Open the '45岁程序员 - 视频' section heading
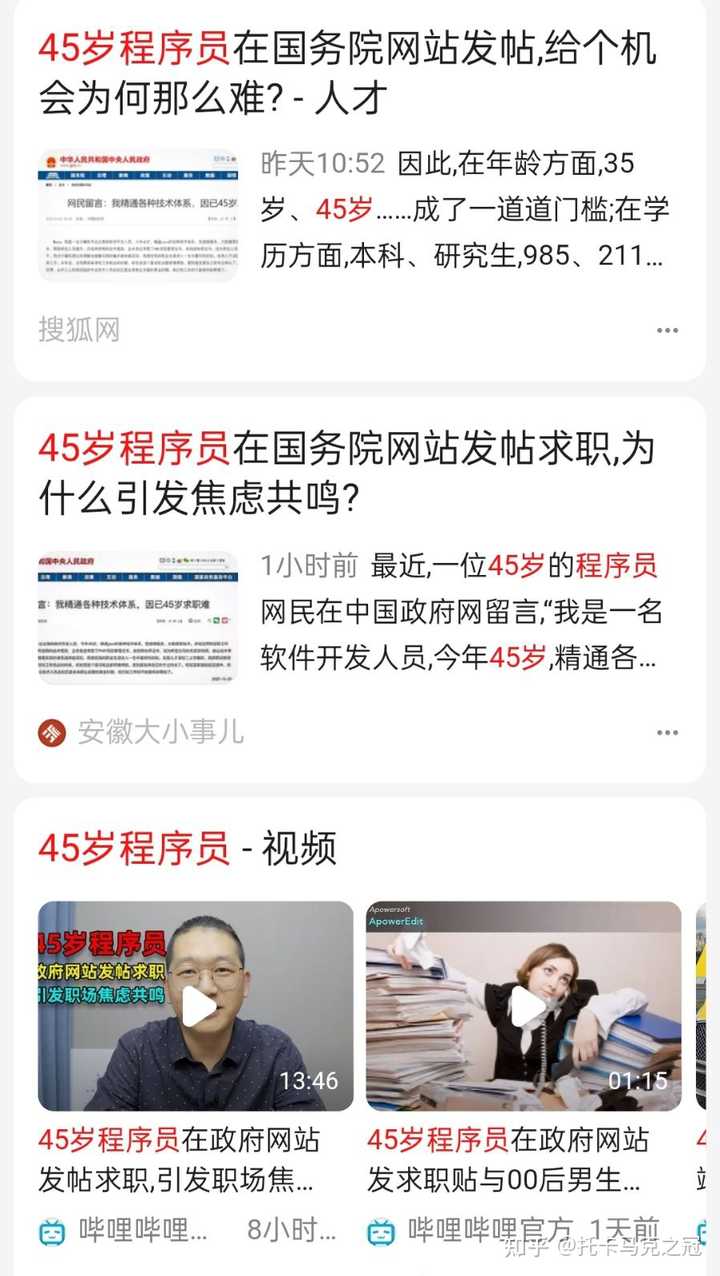720x1276 pixels. [x=187, y=848]
